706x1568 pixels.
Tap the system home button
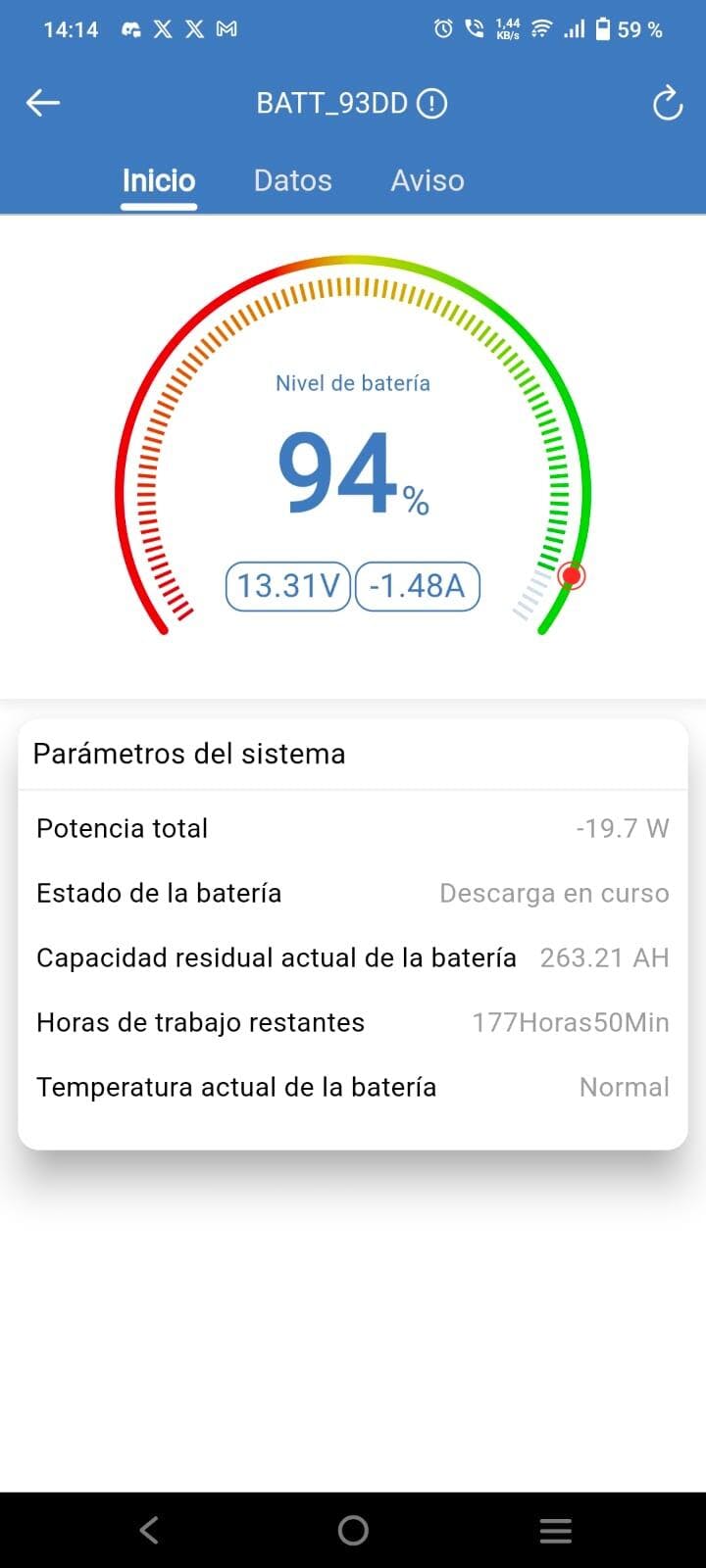click(x=353, y=1530)
